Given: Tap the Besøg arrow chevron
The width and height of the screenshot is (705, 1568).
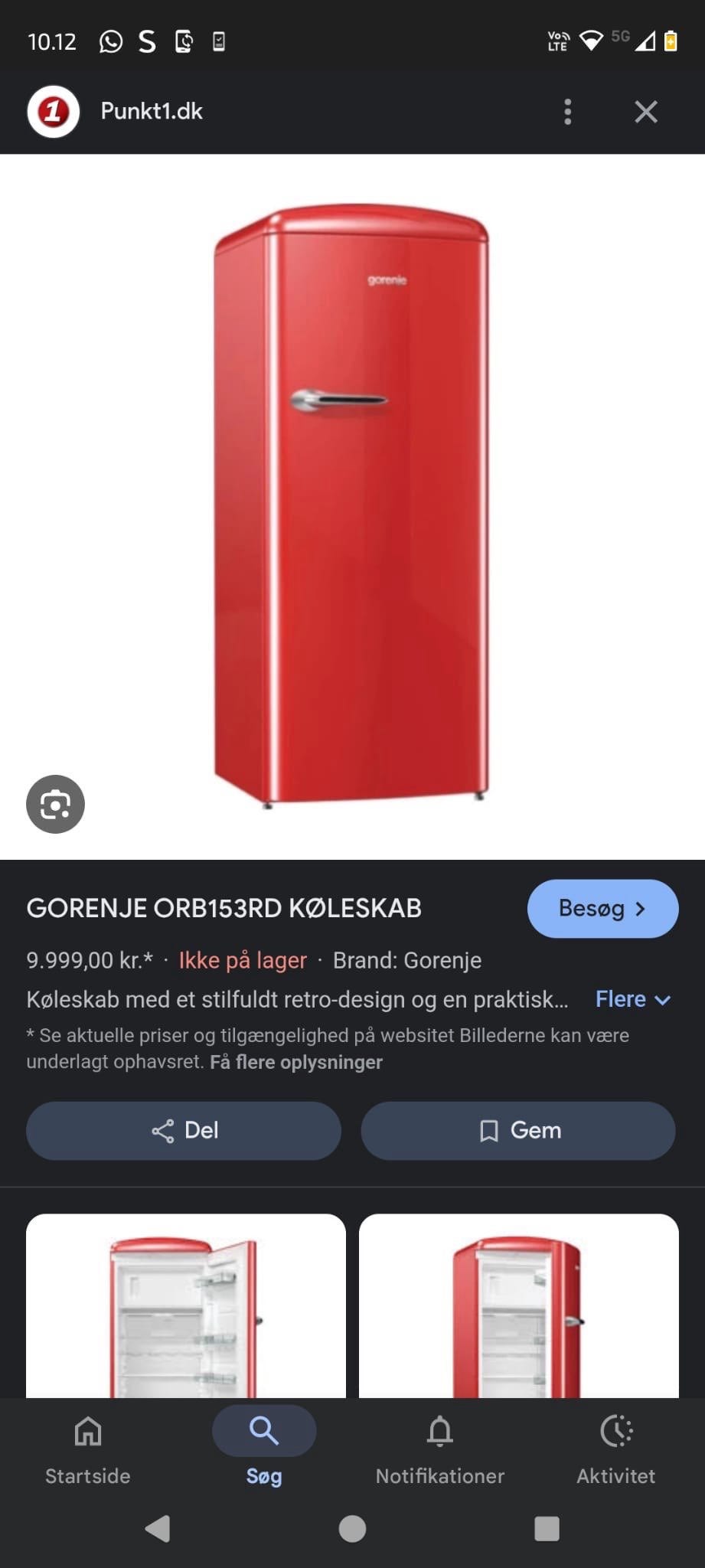Looking at the screenshot, I should click(641, 908).
